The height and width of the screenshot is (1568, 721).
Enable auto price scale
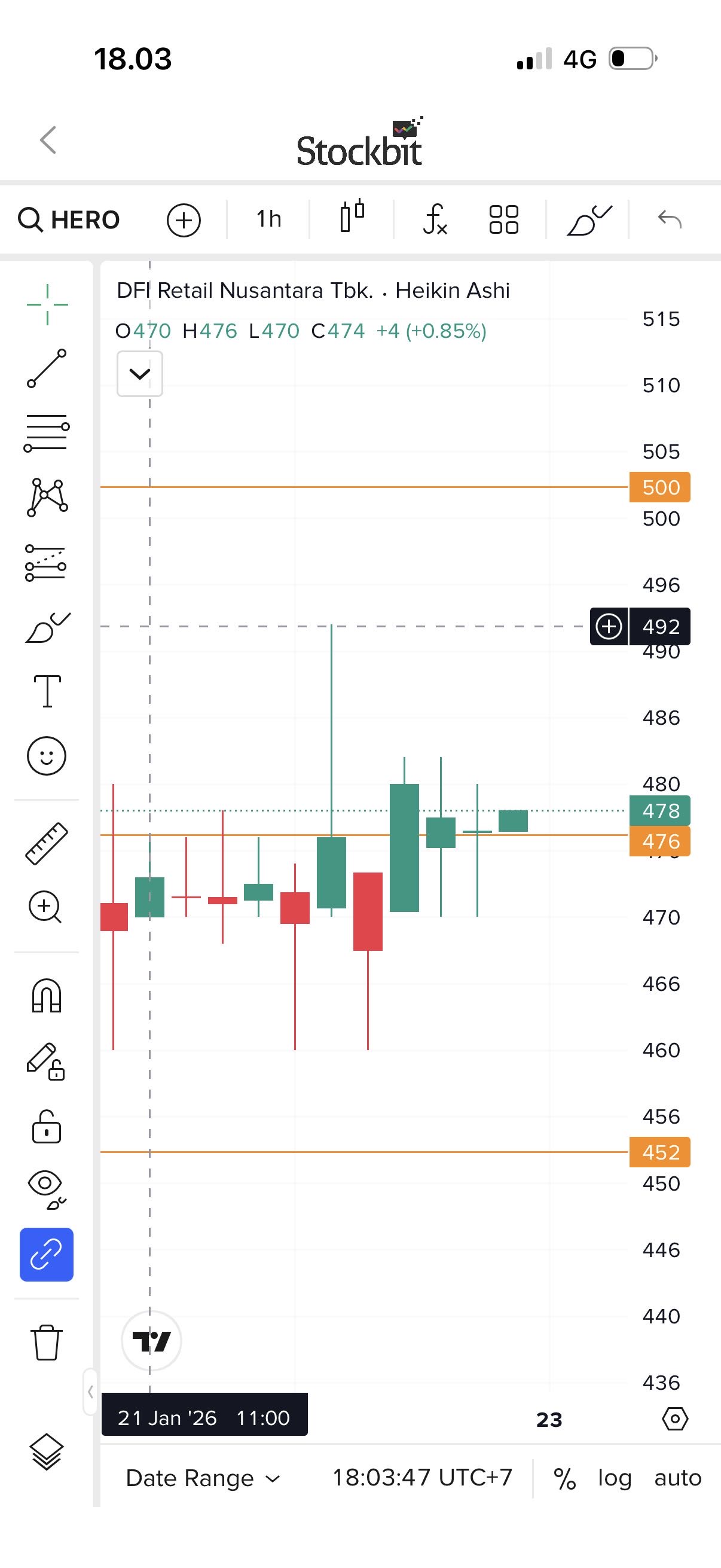[678, 1477]
